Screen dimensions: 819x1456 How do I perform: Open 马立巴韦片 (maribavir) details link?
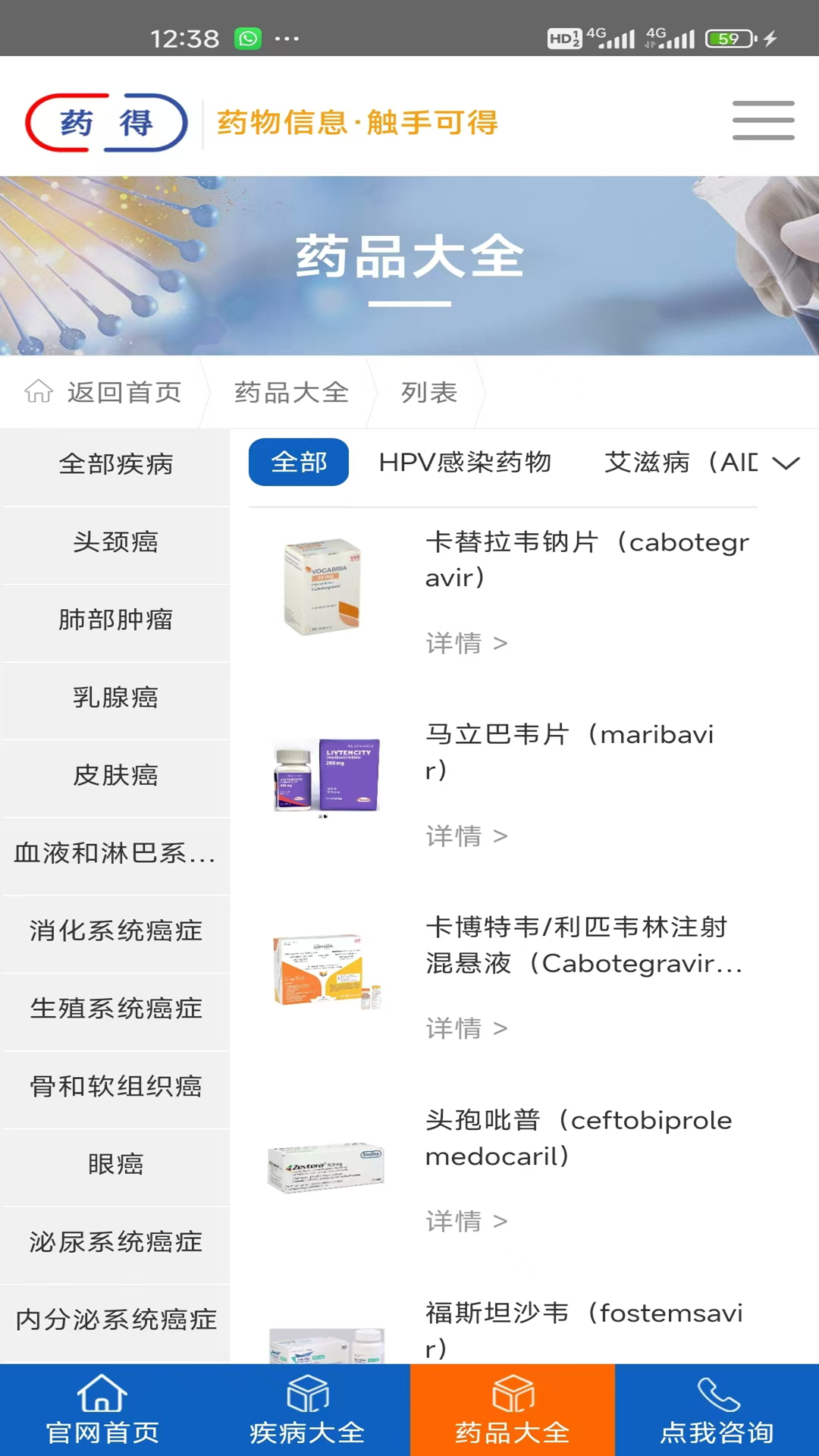coord(466,836)
